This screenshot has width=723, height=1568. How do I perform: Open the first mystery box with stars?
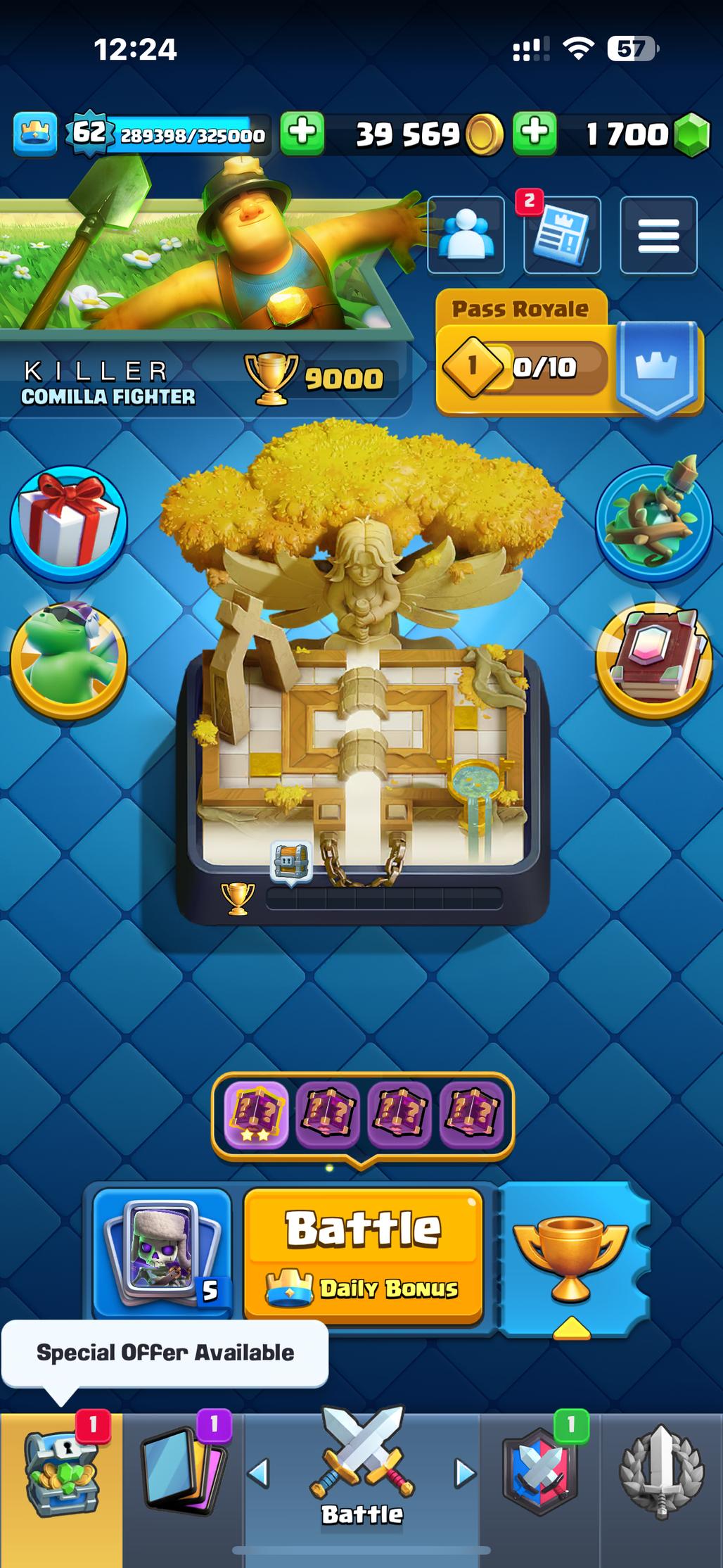[256, 1115]
